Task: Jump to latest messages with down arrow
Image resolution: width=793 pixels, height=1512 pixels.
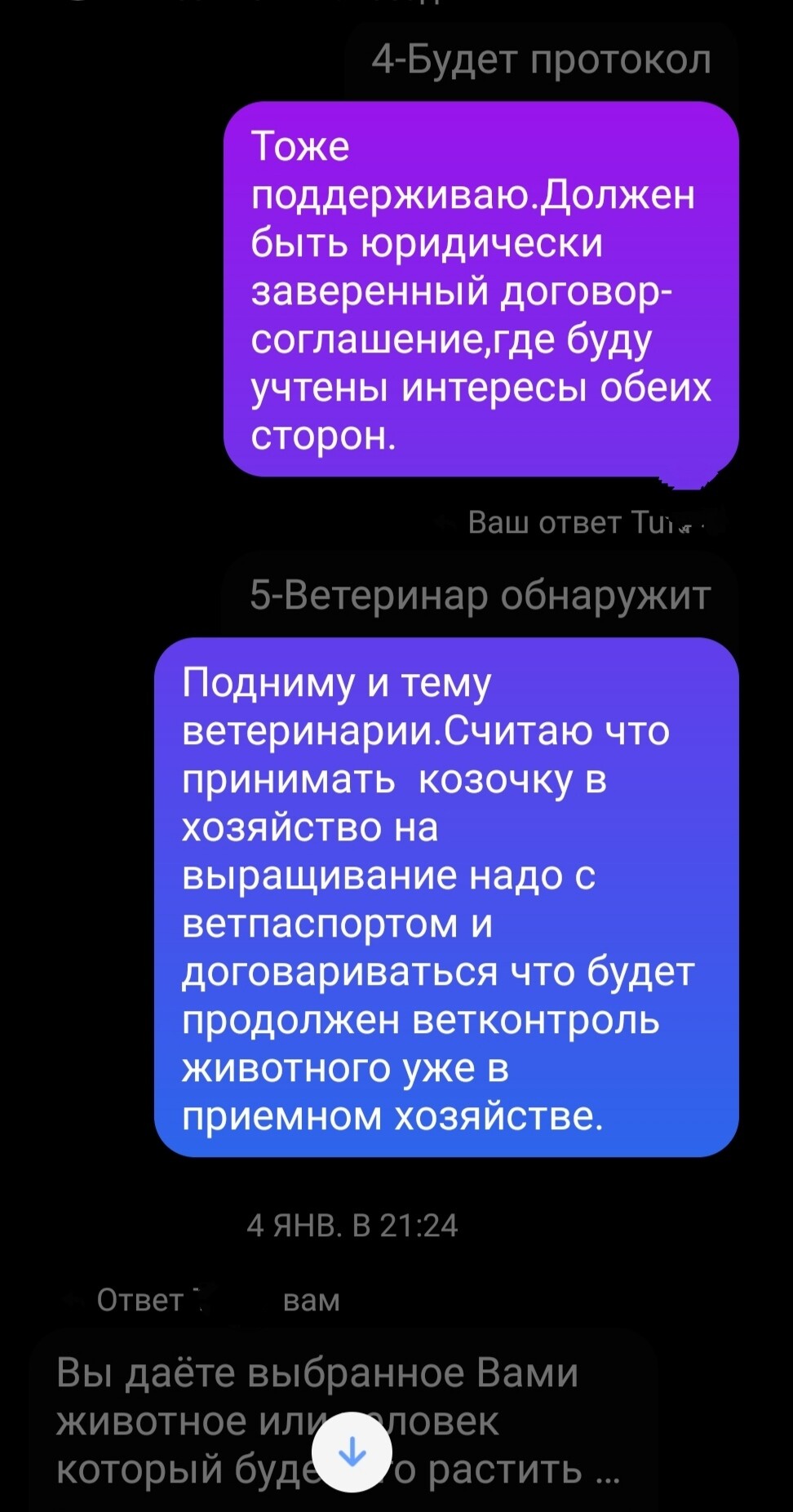Action: [x=352, y=1452]
